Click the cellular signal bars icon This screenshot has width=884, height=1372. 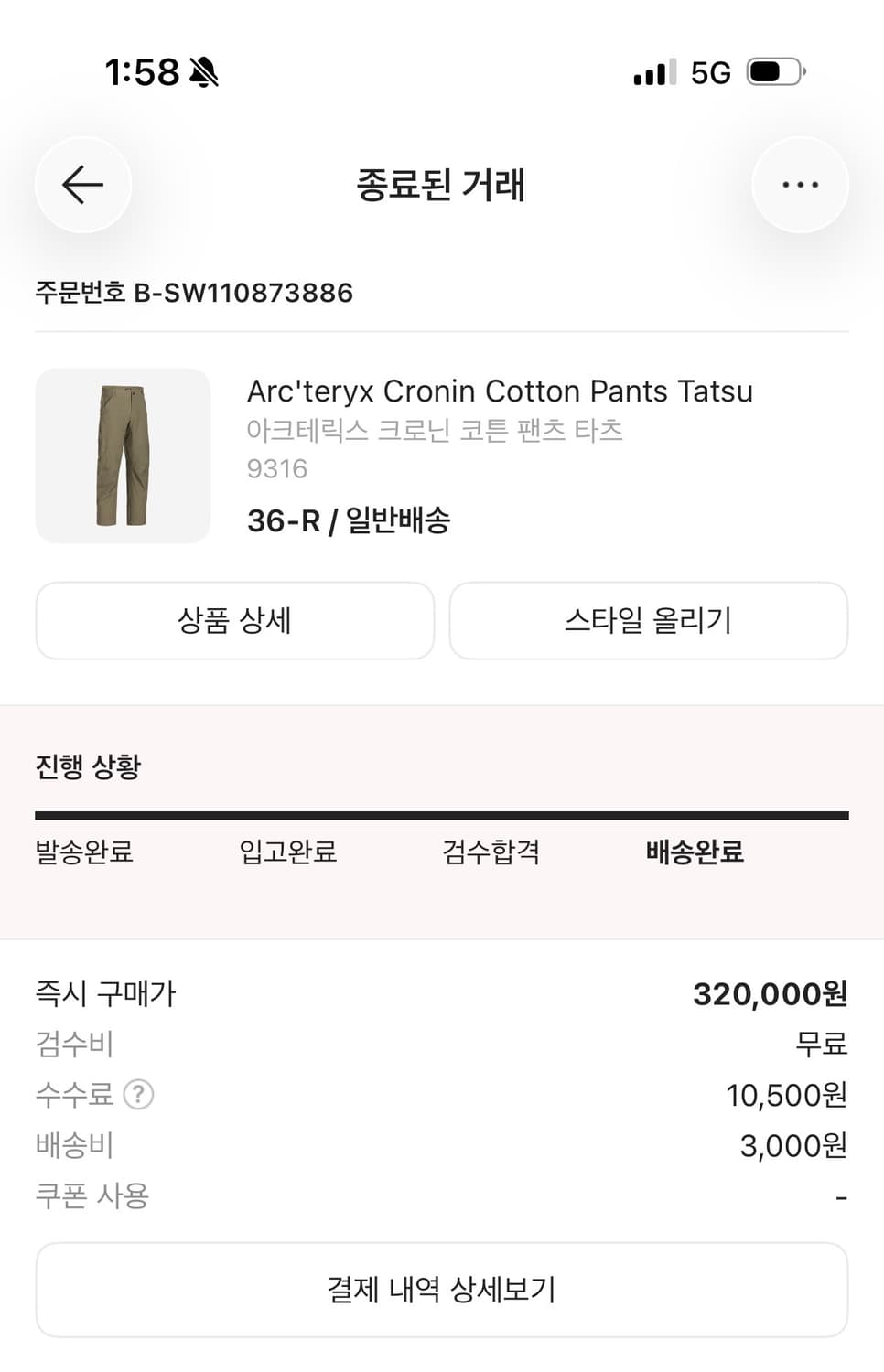pyautogui.click(x=652, y=71)
